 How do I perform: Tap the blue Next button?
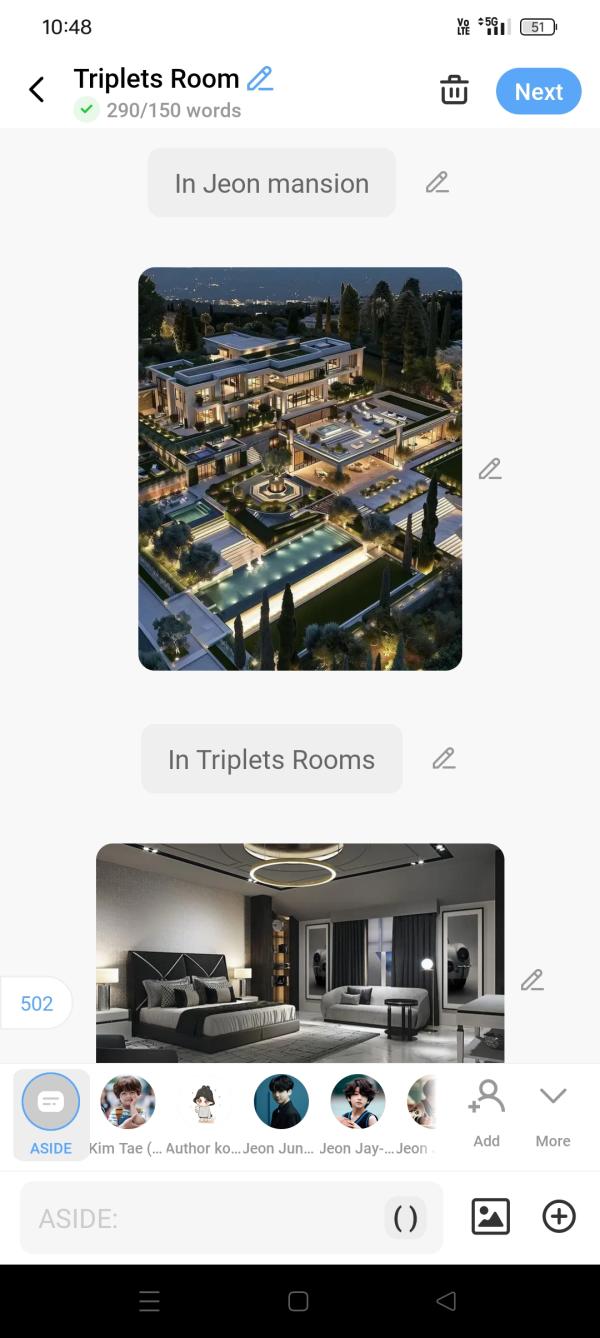(x=538, y=91)
